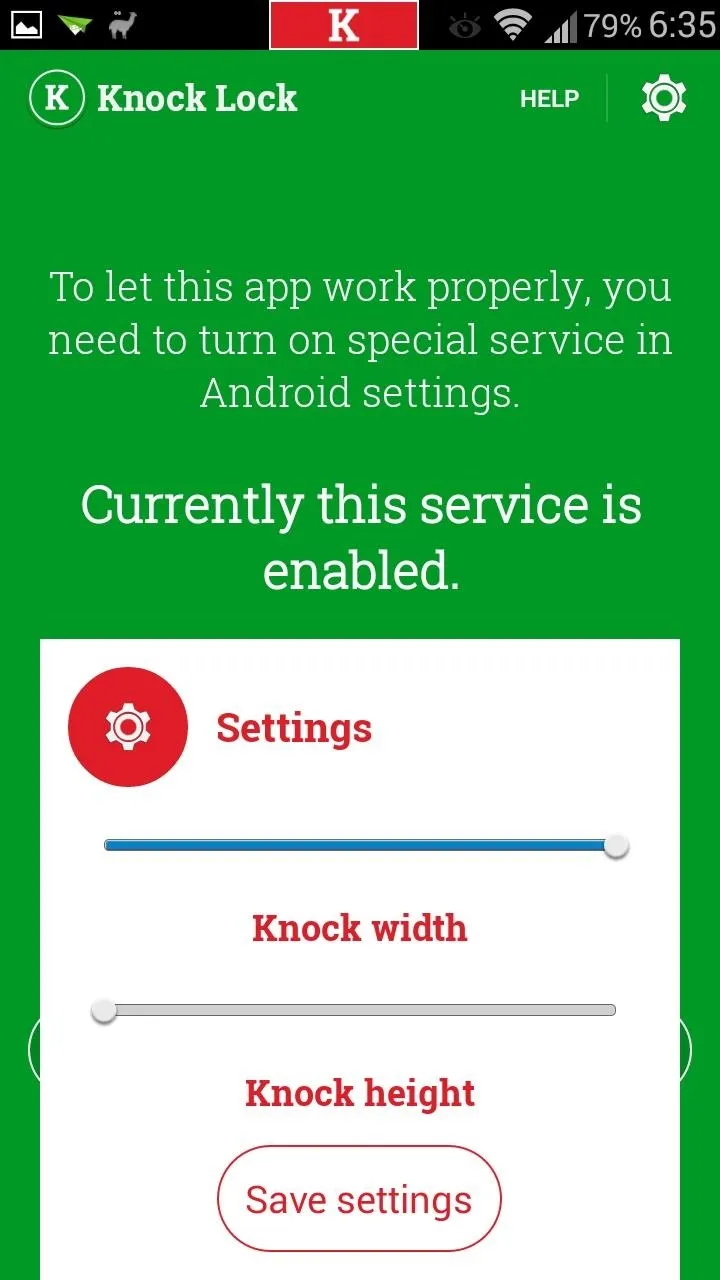Save settings

coord(359,1199)
